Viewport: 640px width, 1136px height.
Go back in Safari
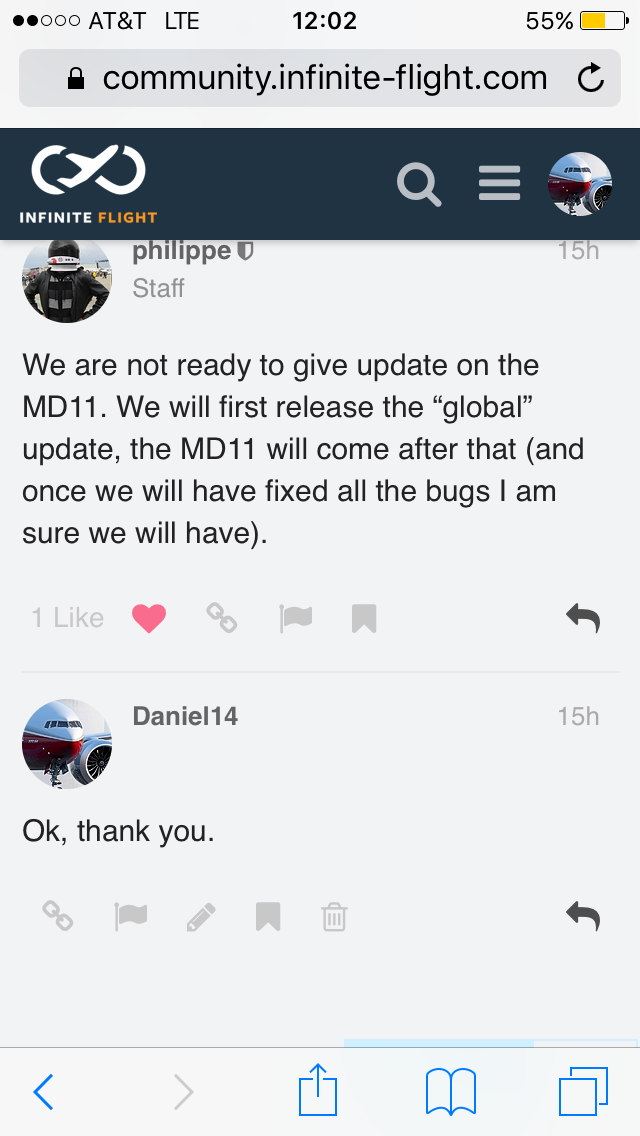coord(43,1091)
